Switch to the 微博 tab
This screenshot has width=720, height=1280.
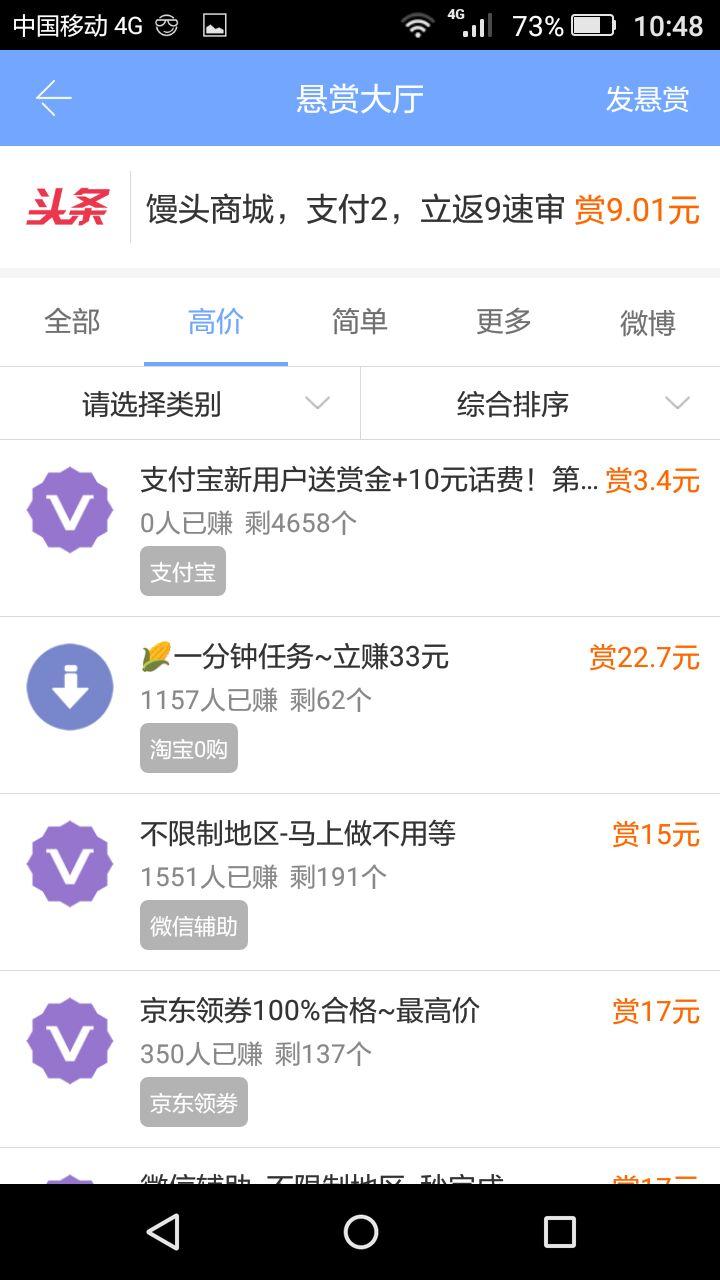click(648, 322)
